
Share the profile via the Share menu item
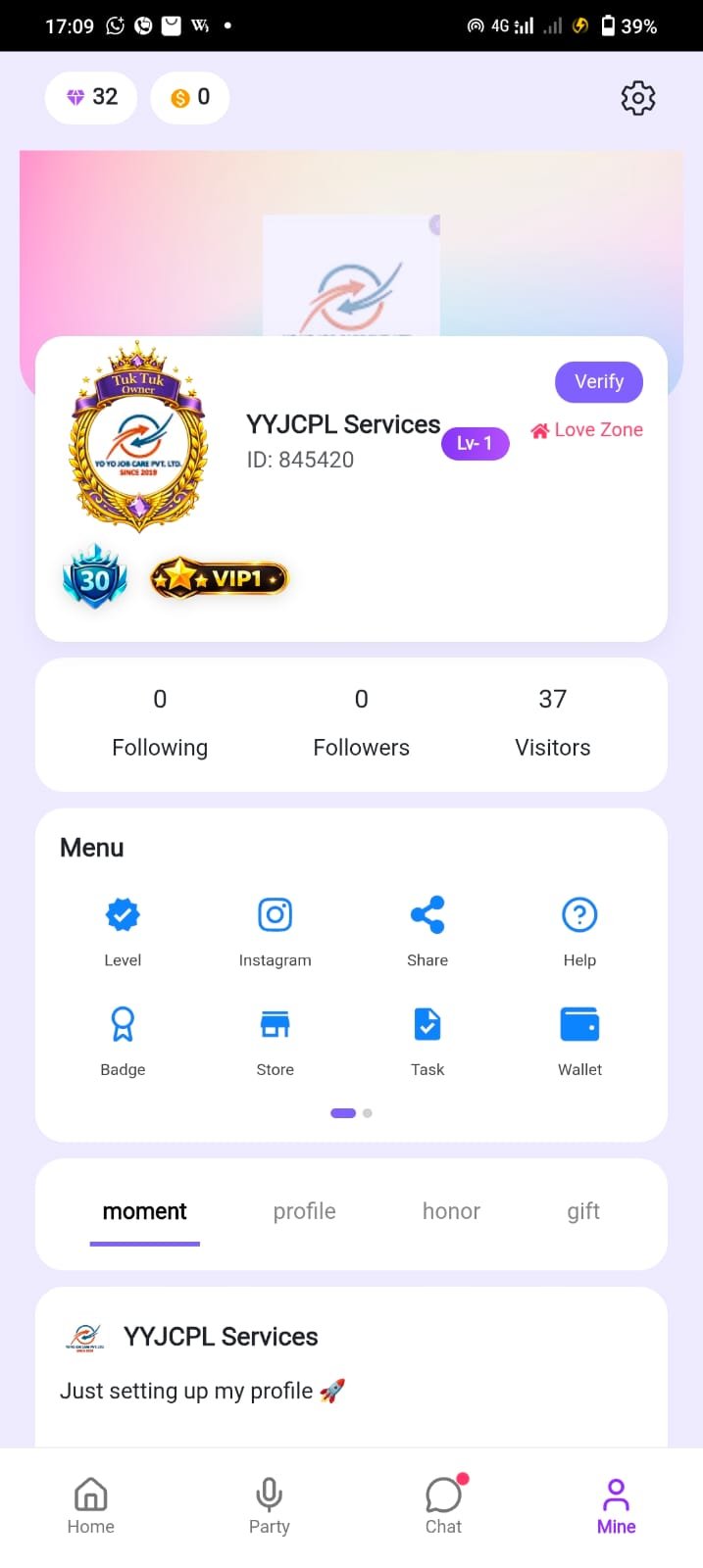pos(427,929)
